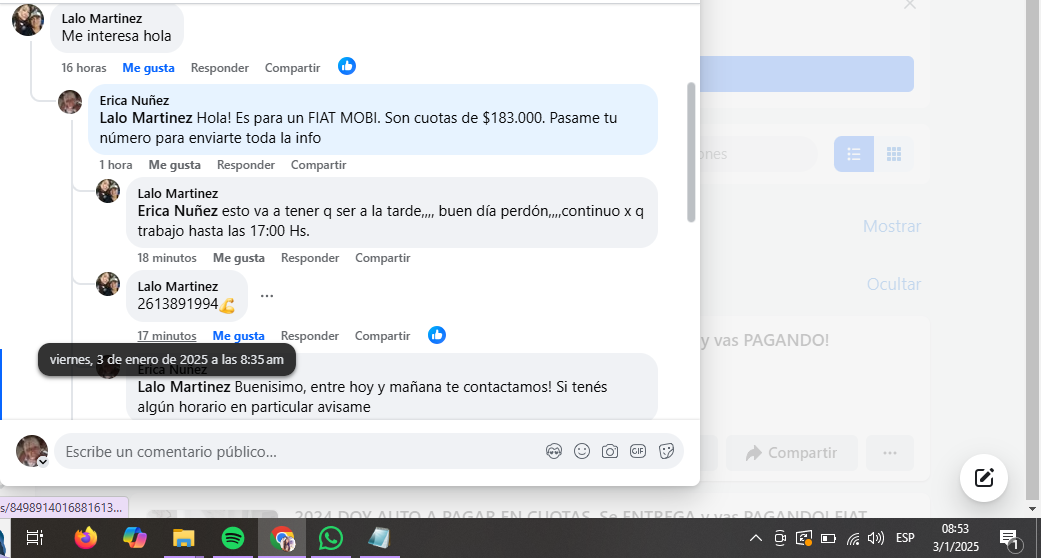The width and height of the screenshot is (1041, 558).
Task: Share the 2613891994 phone number comment
Action: point(382,336)
